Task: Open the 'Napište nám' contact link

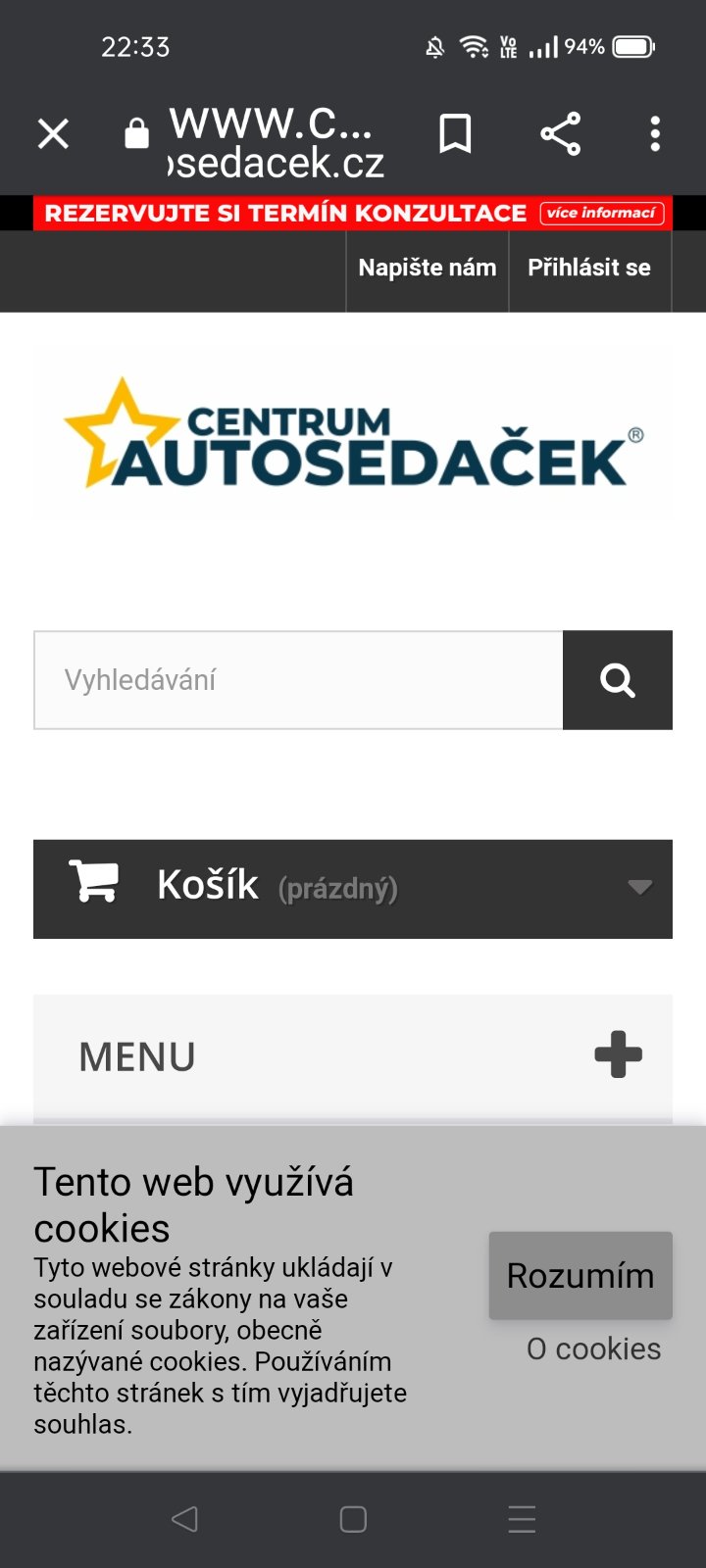Action: click(427, 268)
